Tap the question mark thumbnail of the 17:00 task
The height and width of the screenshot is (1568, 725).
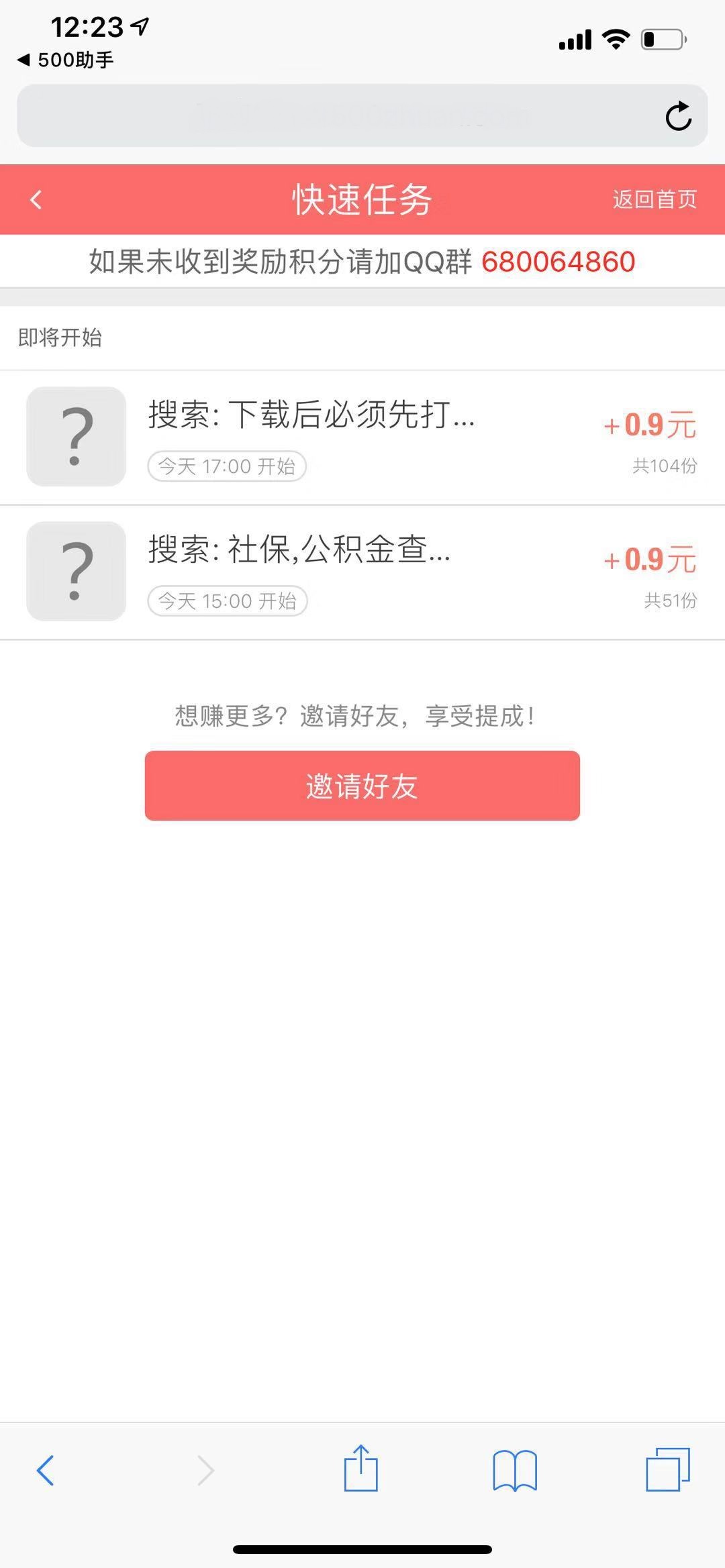[75, 436]
